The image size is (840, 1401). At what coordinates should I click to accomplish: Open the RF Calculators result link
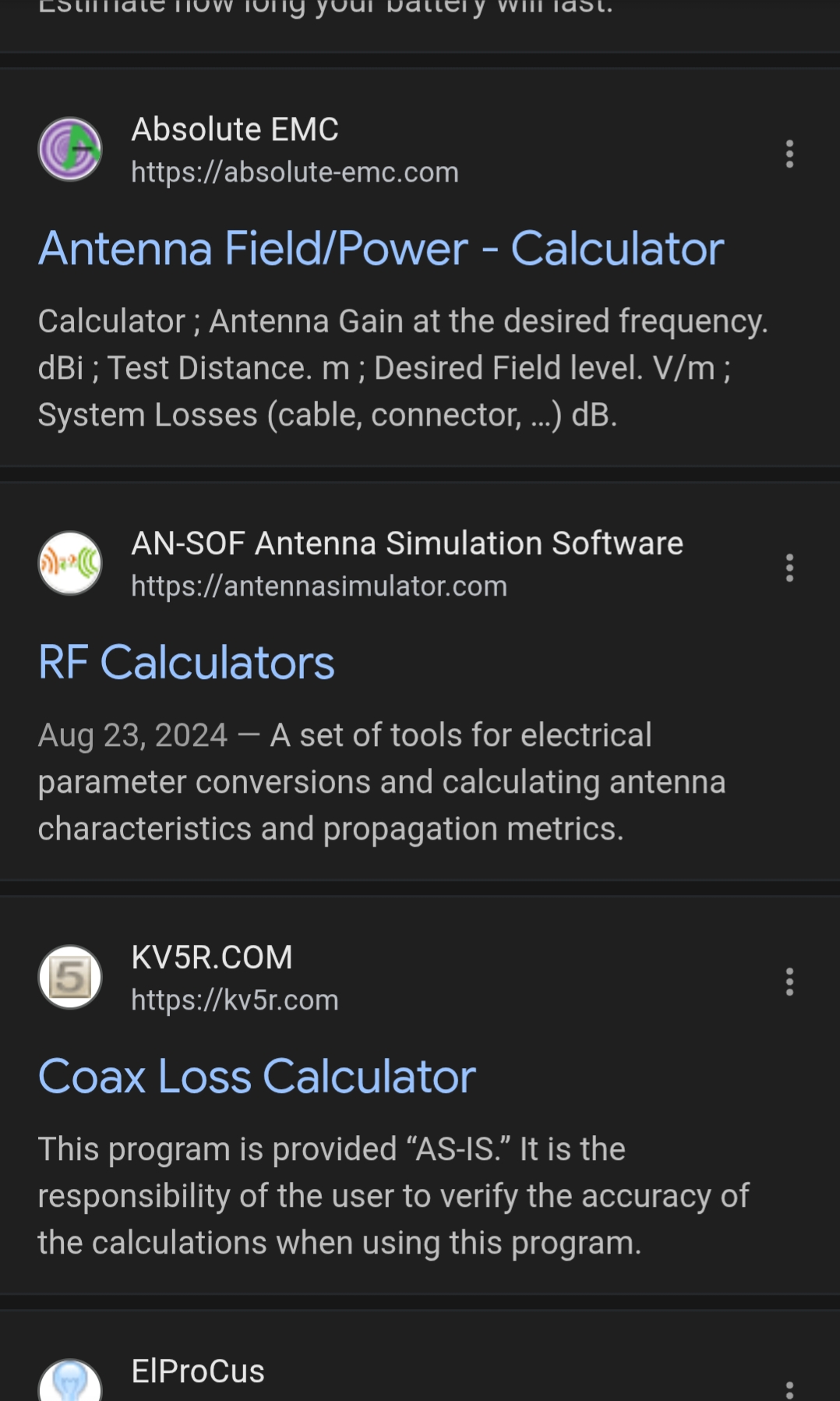point(186,663)
